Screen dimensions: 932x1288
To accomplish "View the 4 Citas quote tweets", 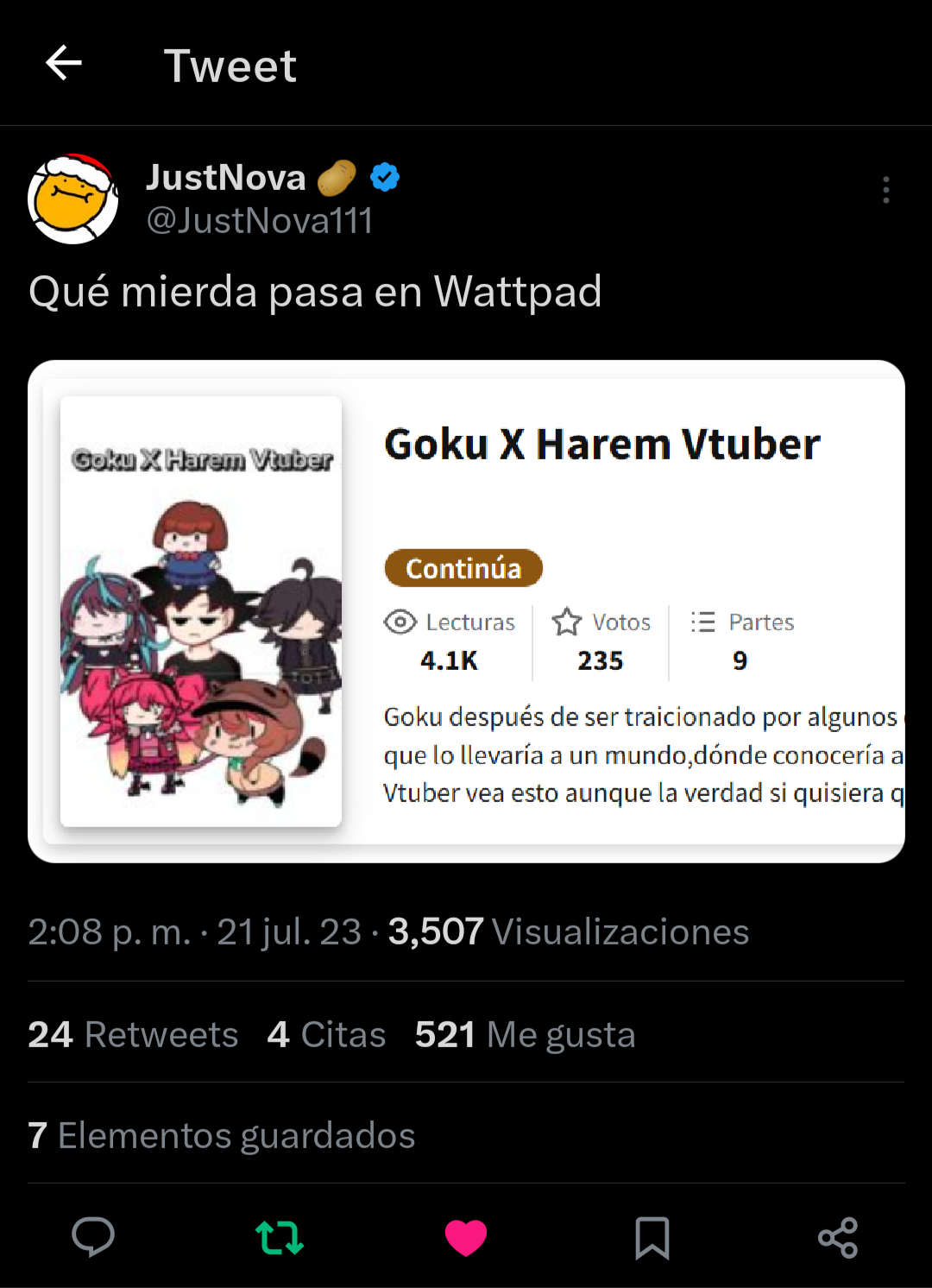I will coord(326,1034).
